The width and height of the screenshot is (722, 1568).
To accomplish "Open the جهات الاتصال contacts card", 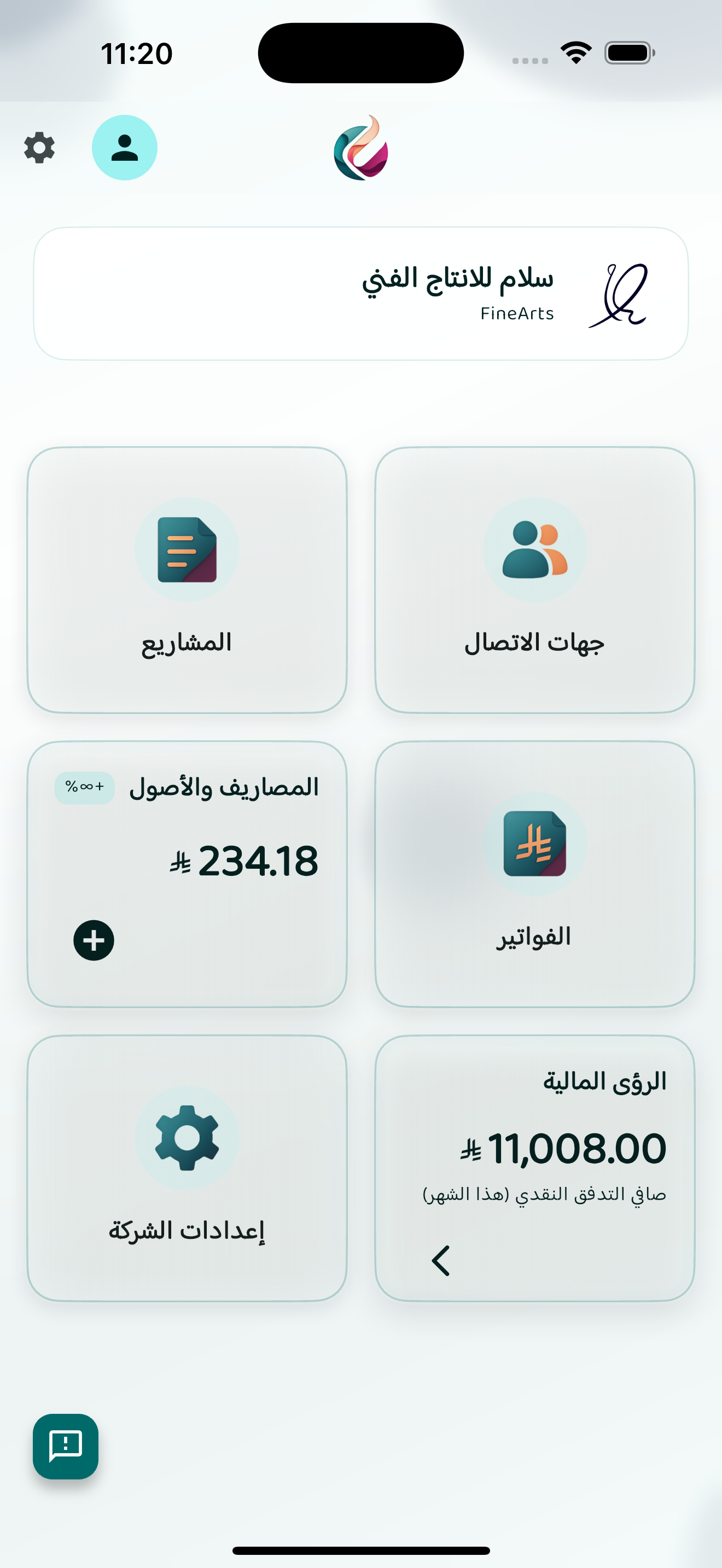I will click(x=534, y=580).
